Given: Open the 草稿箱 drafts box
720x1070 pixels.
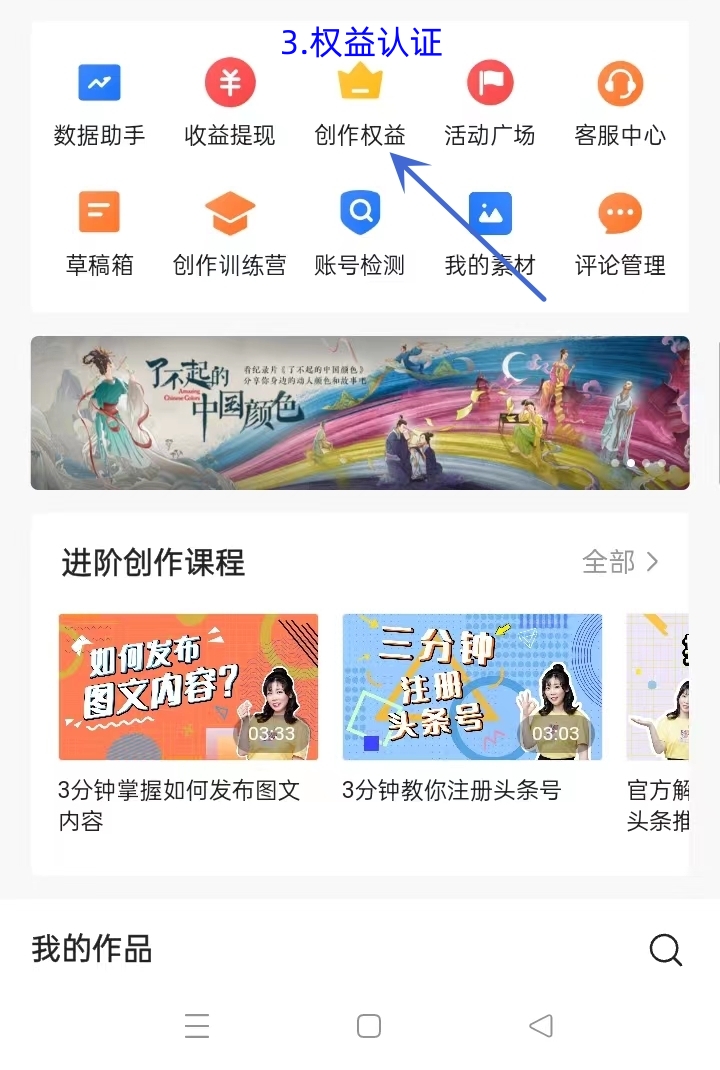Looking at the screenshot, I should click(99, 233).
